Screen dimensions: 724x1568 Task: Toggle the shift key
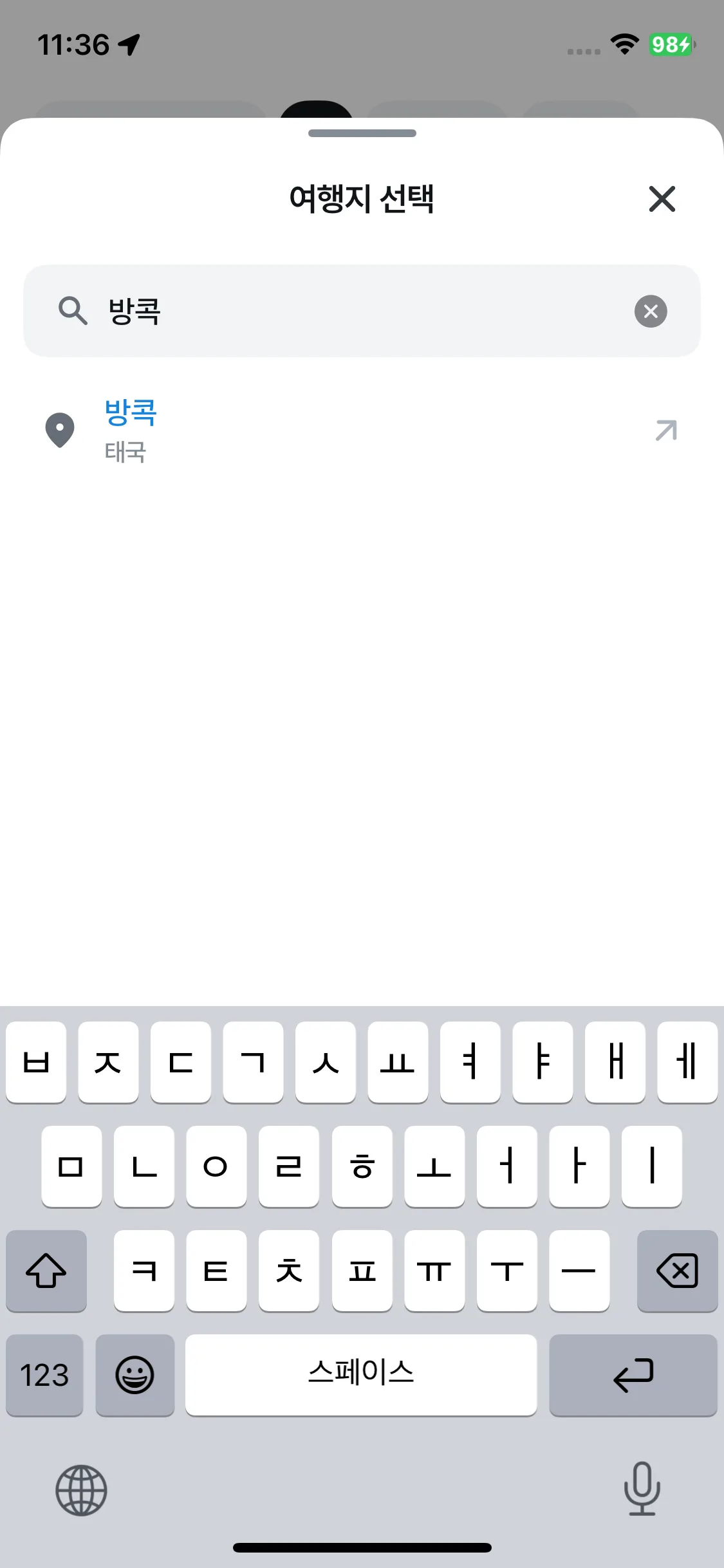click(x=46, y=1271)
